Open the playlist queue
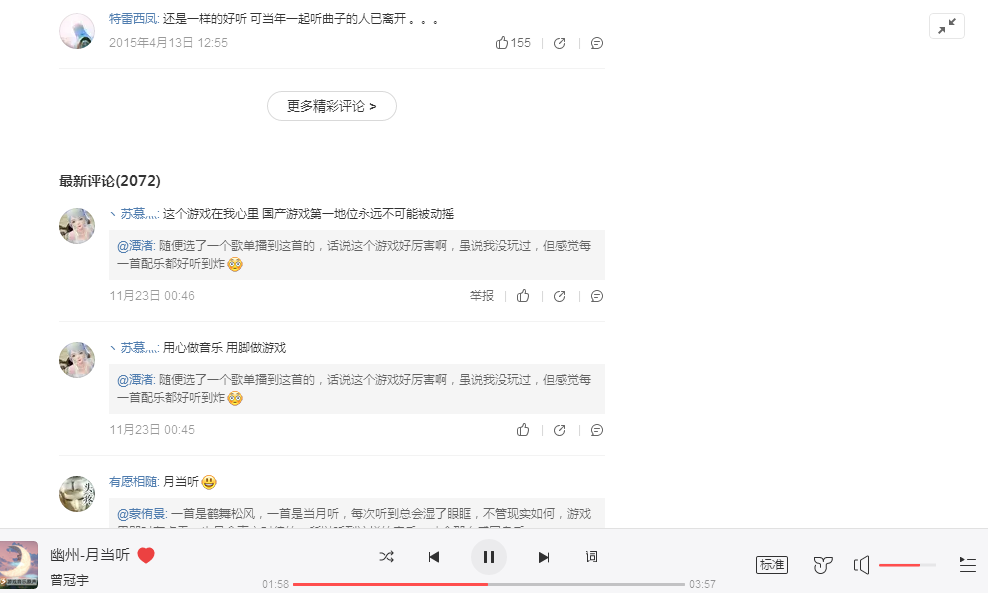988x593 pixels. click(x=967, y=565)
